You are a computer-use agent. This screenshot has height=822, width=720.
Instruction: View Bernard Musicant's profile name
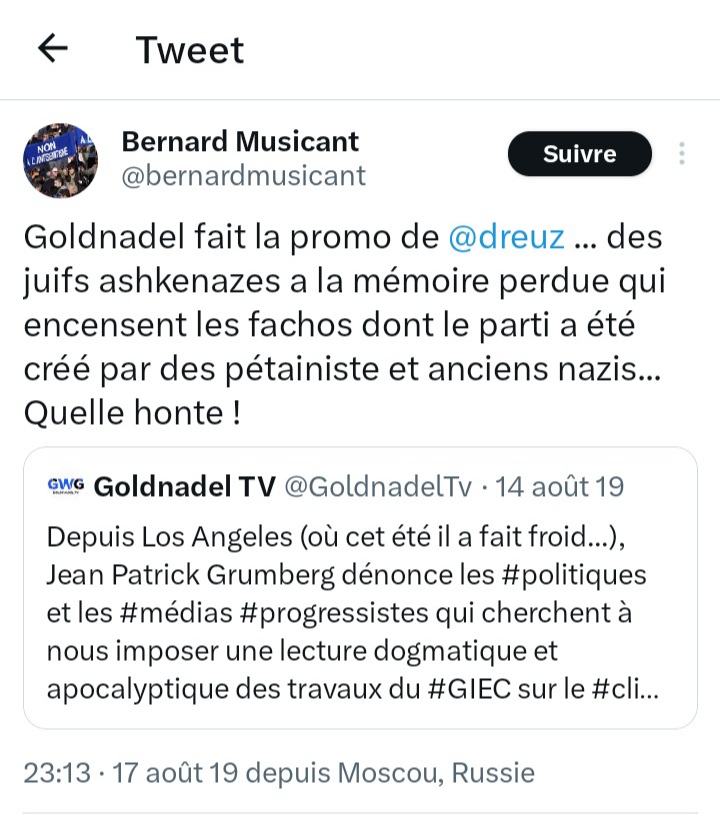tap(240, 141)
